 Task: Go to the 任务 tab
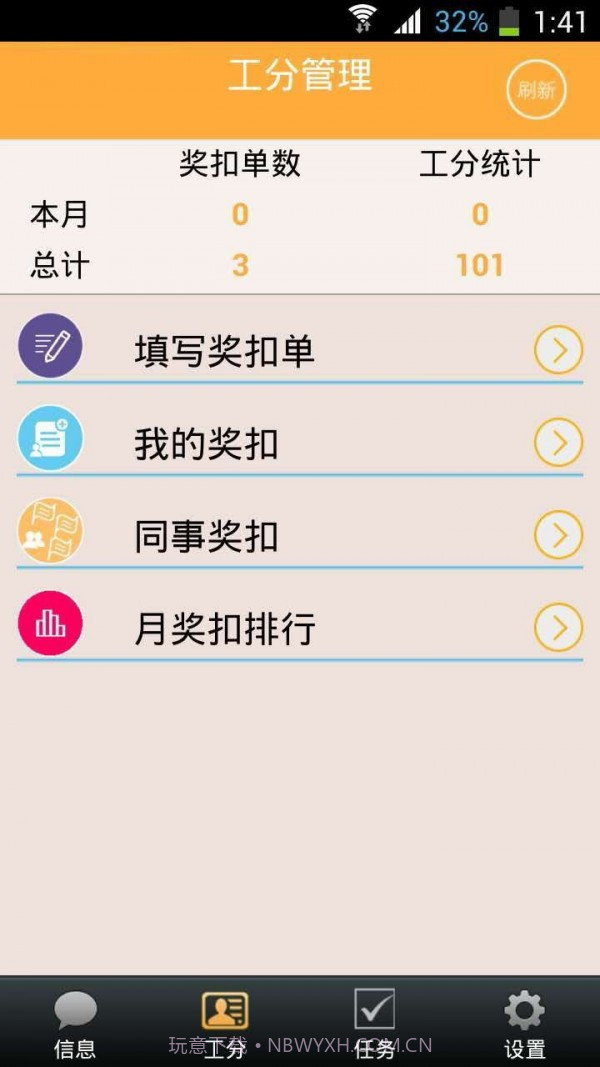pyautogui.click(x=375, y=1023)
